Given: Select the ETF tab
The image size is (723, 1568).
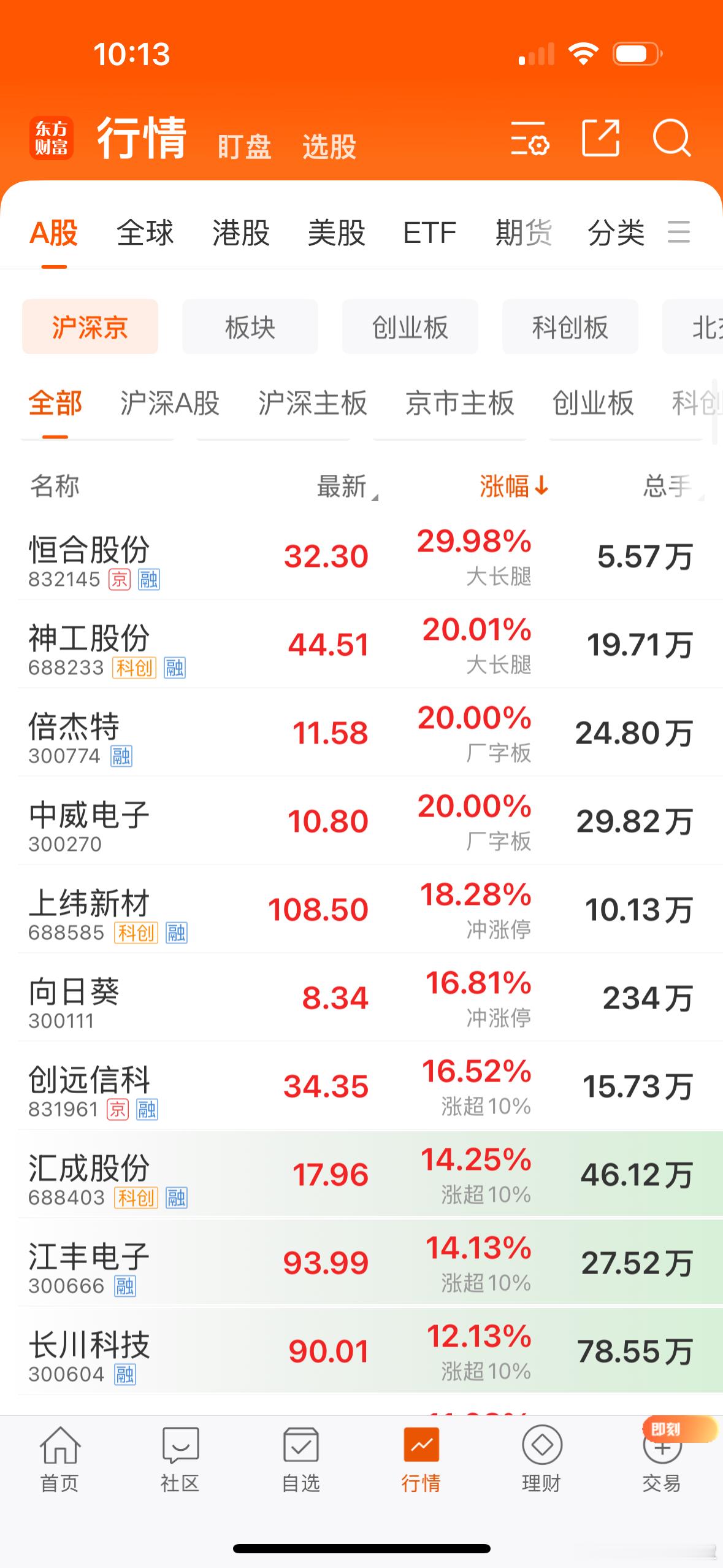Looking at the screenshot, I should pyautogui.click(x=429, y=233).
